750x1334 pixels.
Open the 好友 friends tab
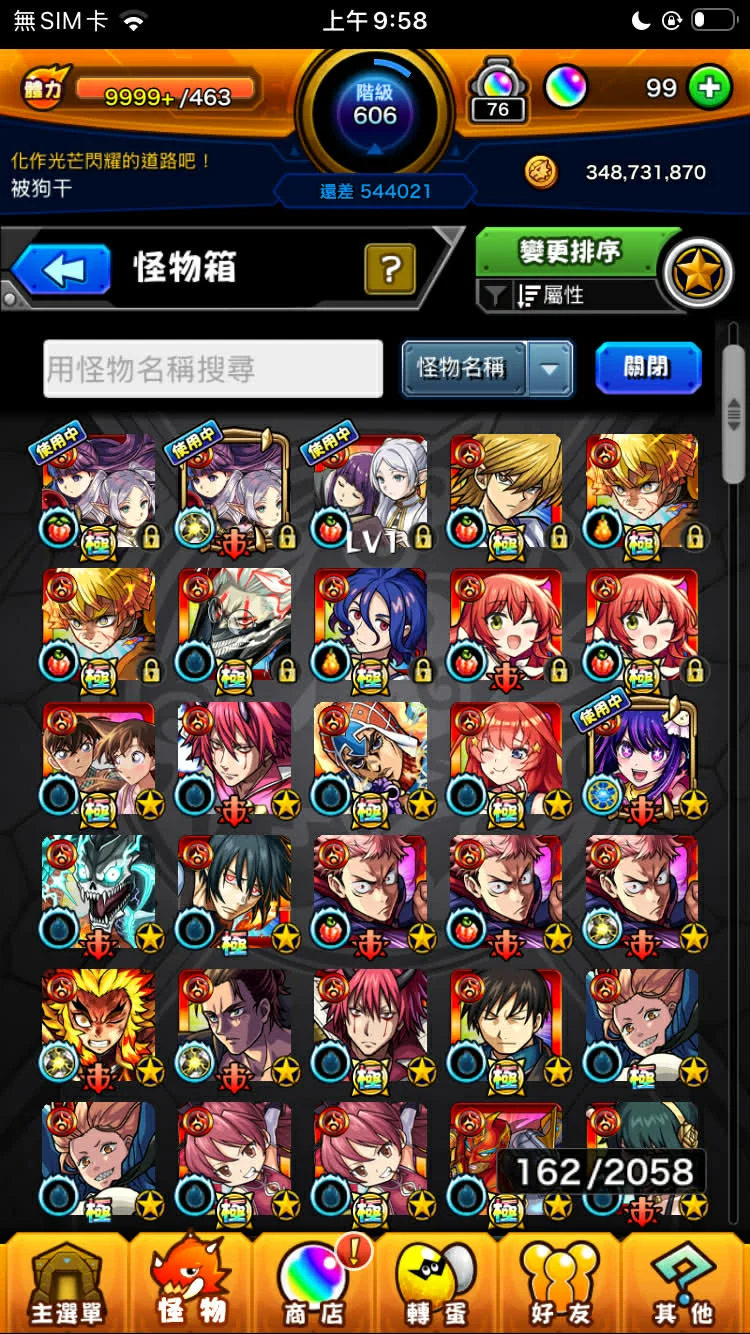tap(560, 1284)
